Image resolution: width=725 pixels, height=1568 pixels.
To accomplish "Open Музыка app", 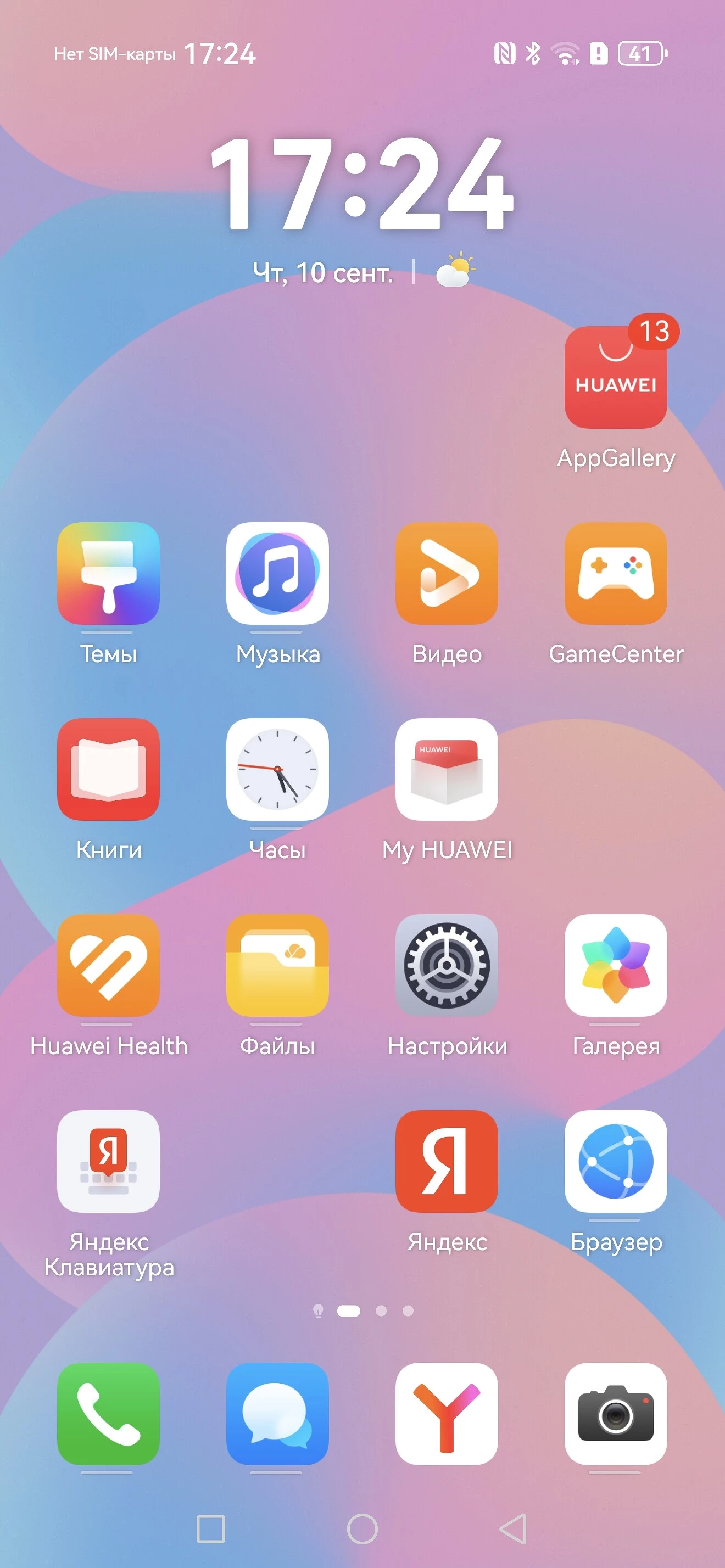I will coord(277,573).
